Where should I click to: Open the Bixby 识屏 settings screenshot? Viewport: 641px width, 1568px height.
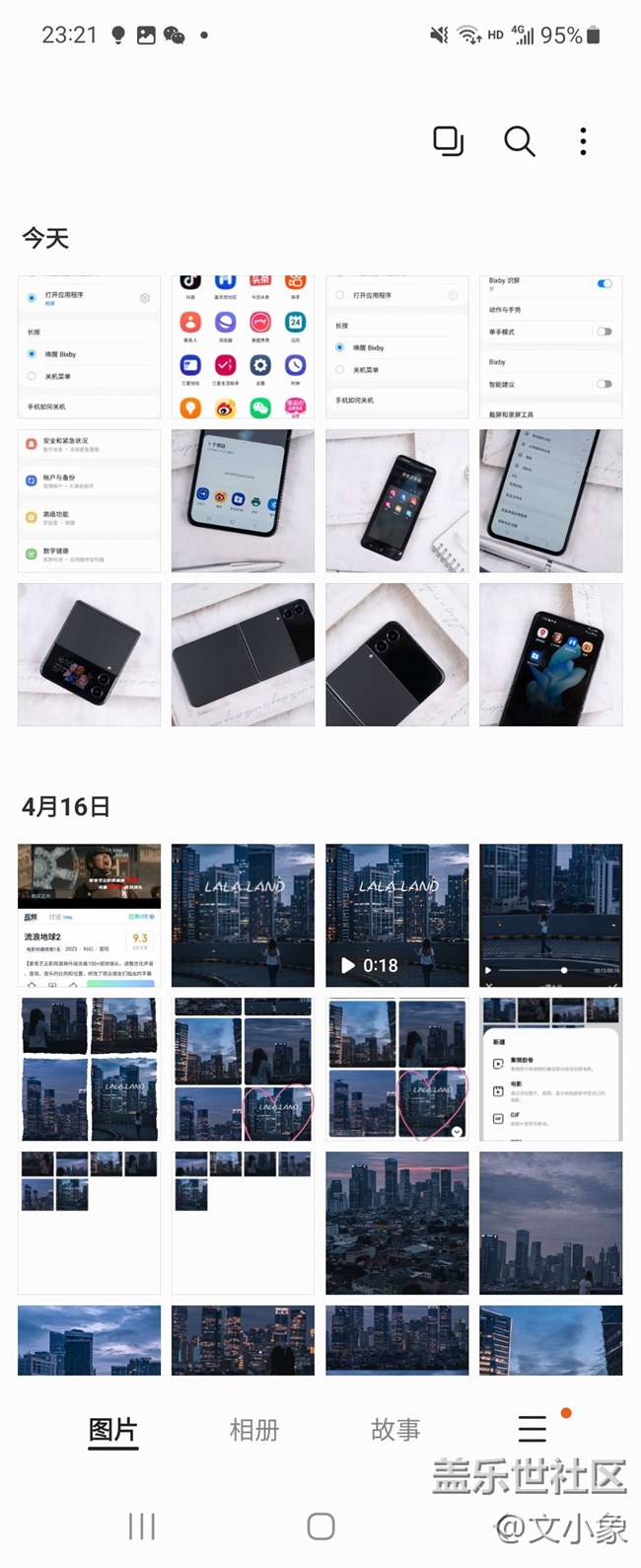(550, 346)
